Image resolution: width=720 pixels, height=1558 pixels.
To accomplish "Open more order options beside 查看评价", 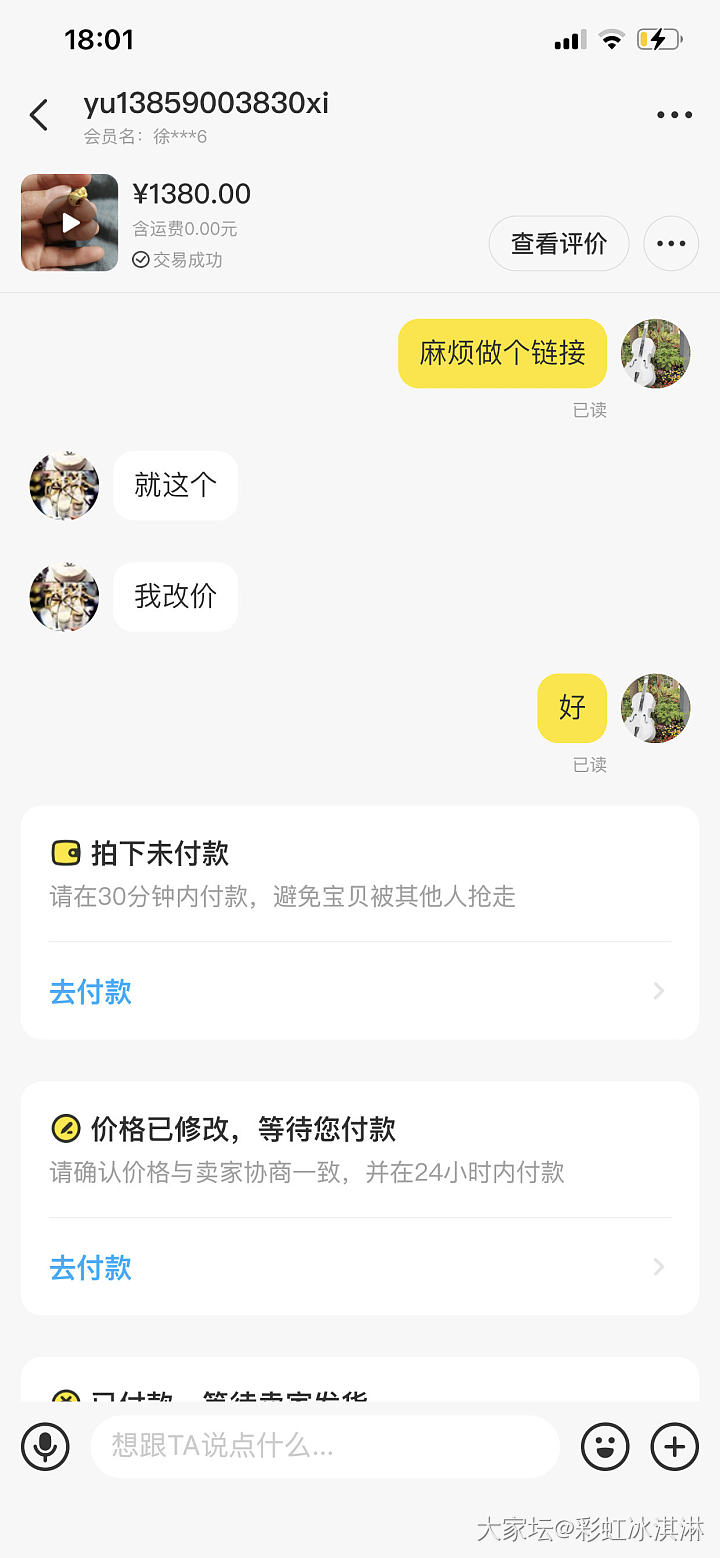I will (x=671, y=243).
